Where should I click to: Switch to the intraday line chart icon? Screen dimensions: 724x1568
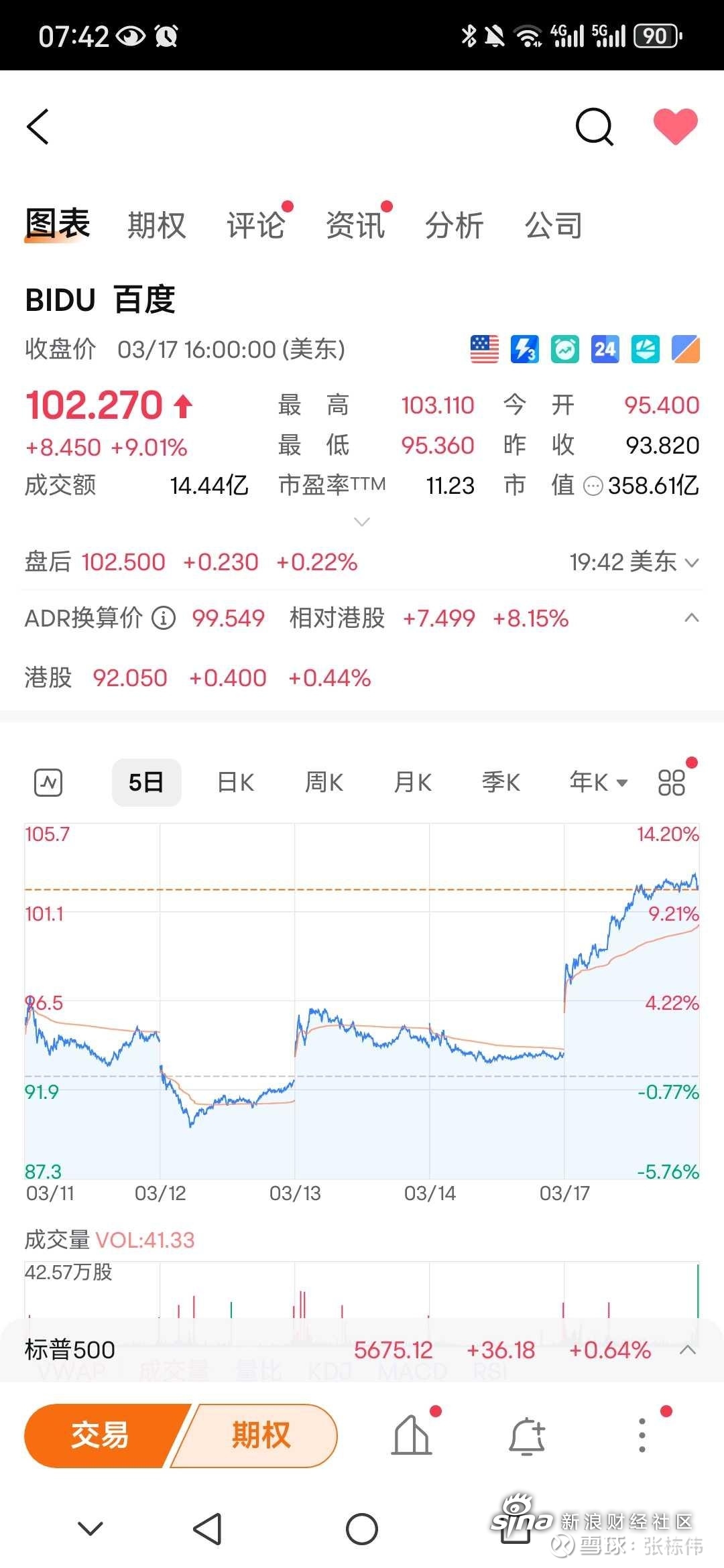click(48, 783)
